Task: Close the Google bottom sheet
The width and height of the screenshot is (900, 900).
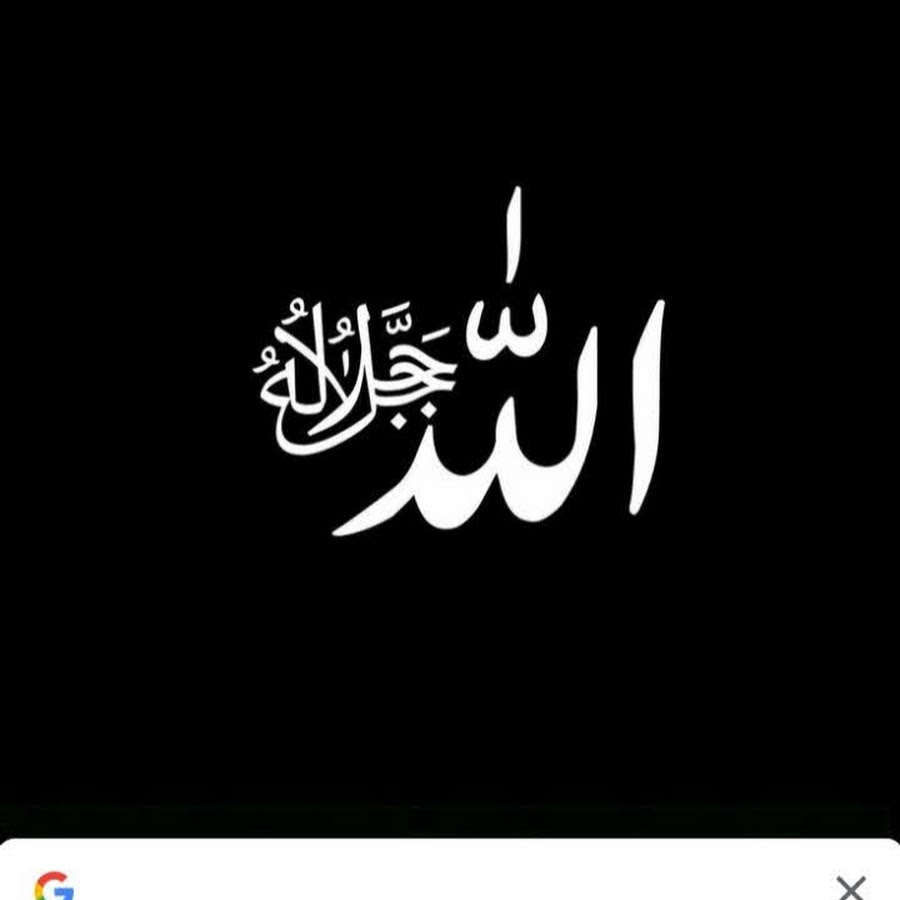Action: pyautogui.click(x=849, y=886)
